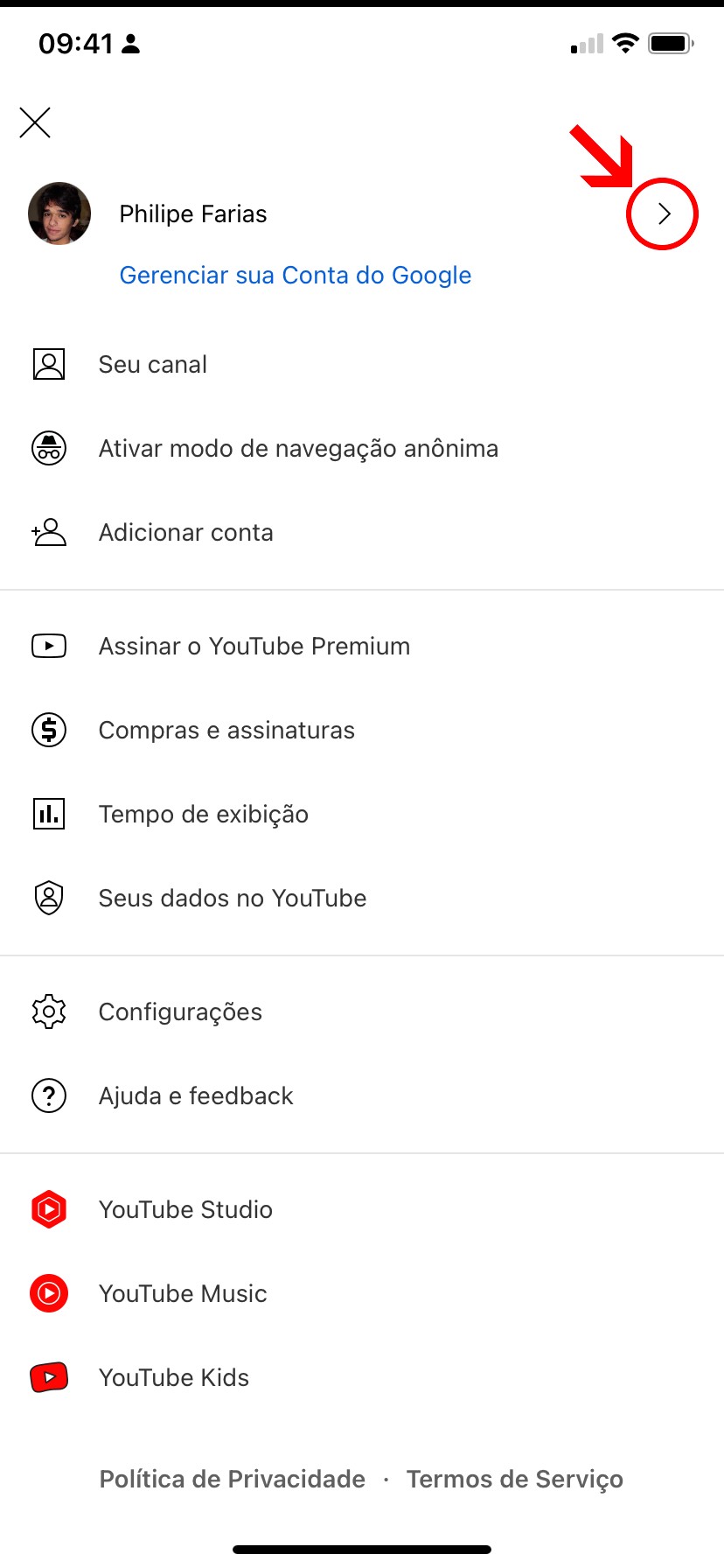Screen dimensions: 724x1568
Task: Select Adicionar conta
Action: point(362,533)
